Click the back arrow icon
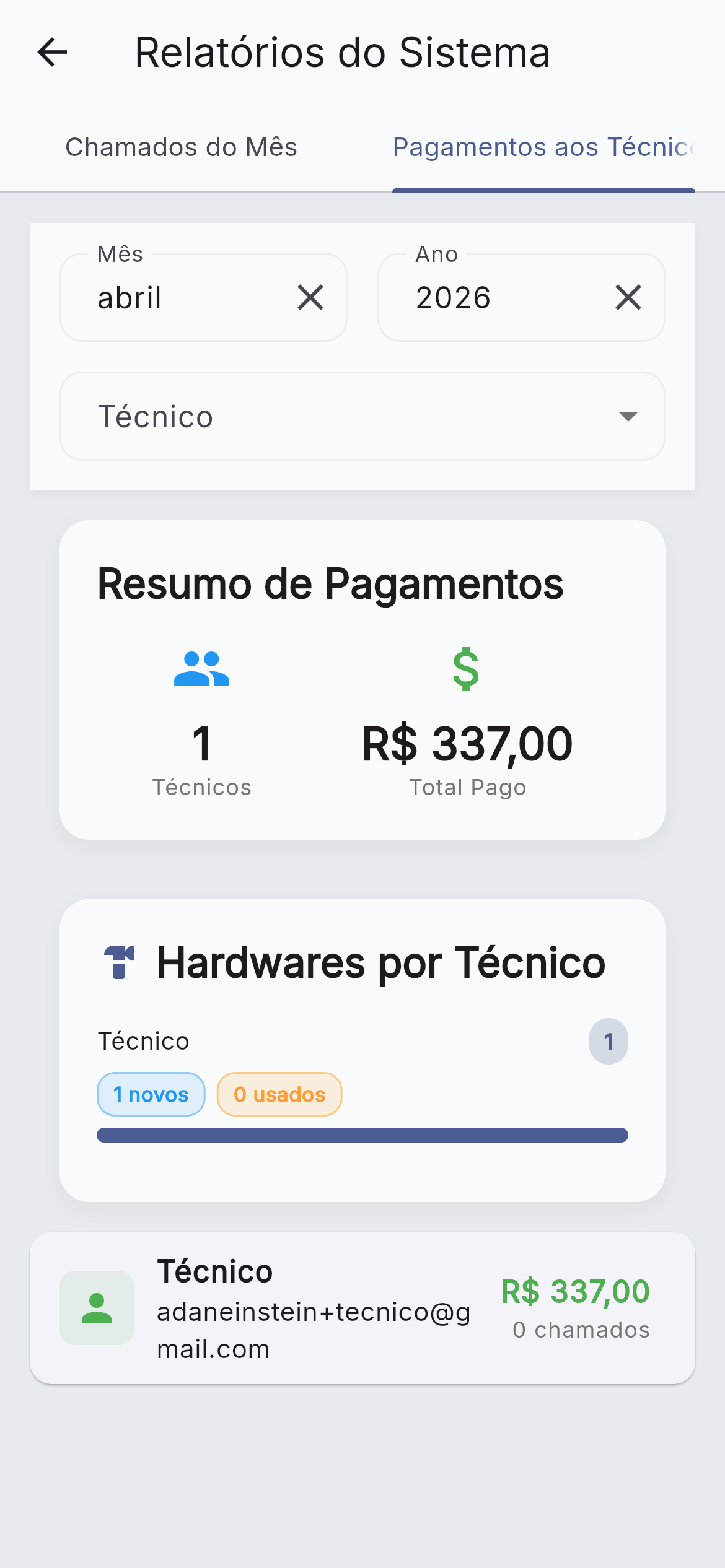Viewport: 725px width, 1568px height. coord(53,53)
